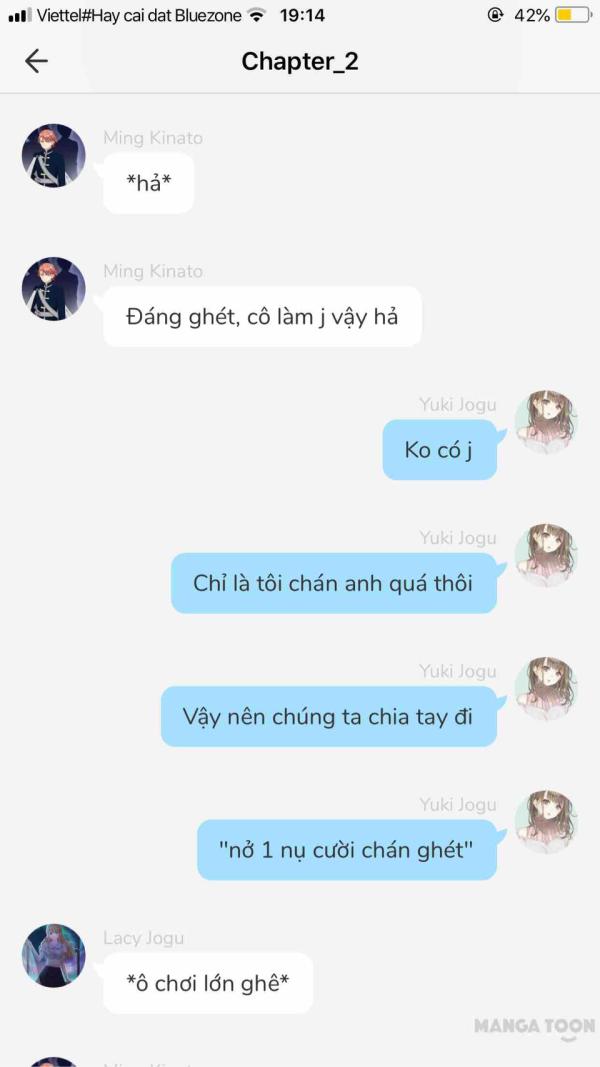Go back from Chapter_2
The width and height of the screenshot is (600, 1067).
36,61
